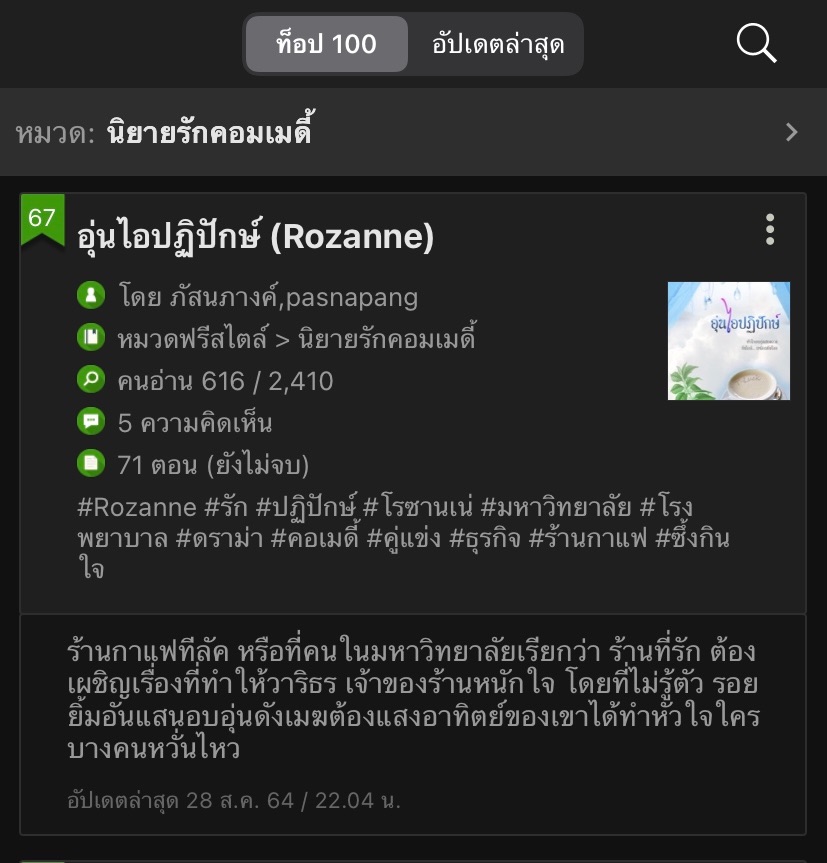Expand the หมวด นิยายรักคอมเมดี้ category selector

(x=413, y=132)
